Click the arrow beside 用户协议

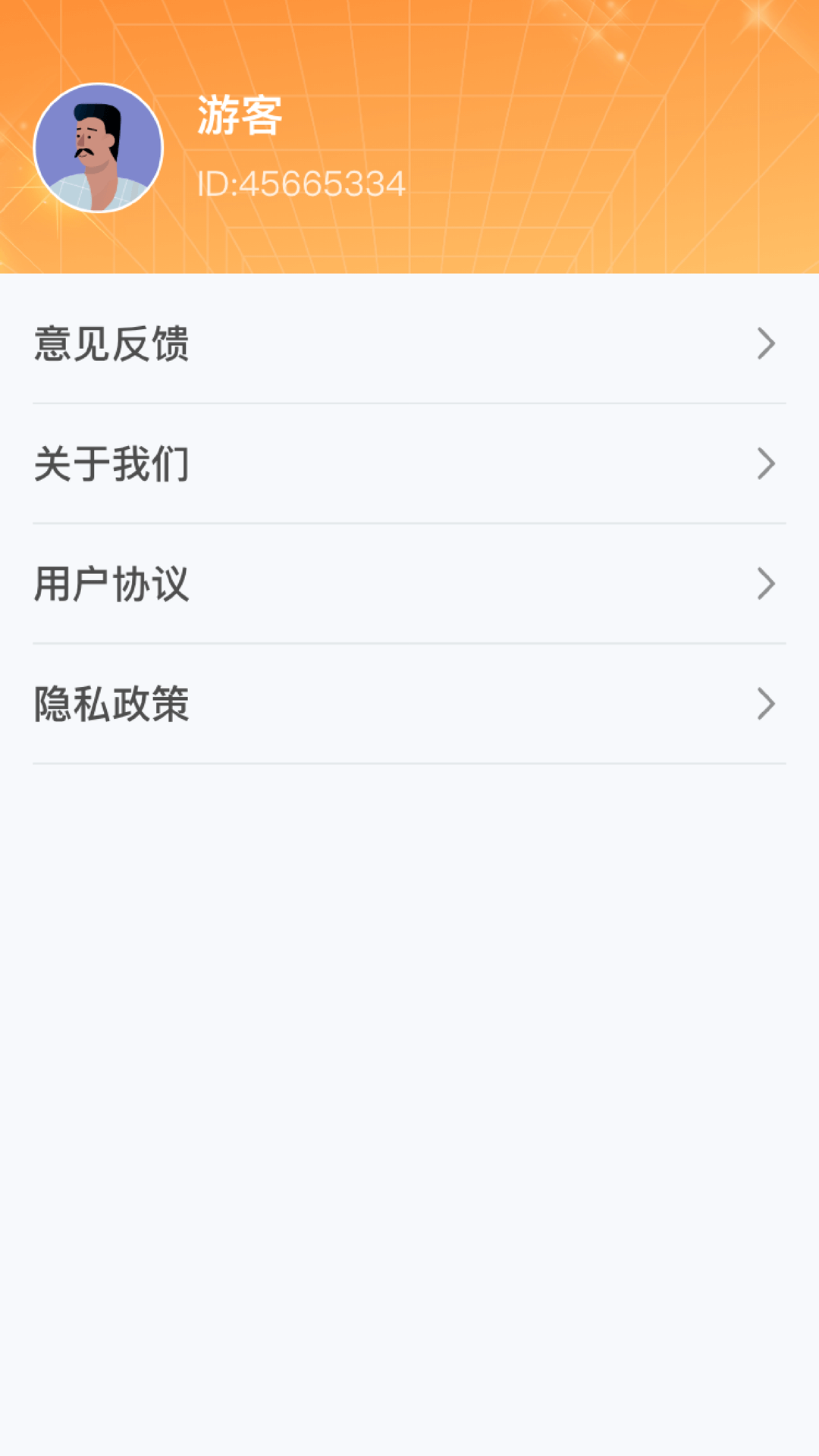click(766, 584)
